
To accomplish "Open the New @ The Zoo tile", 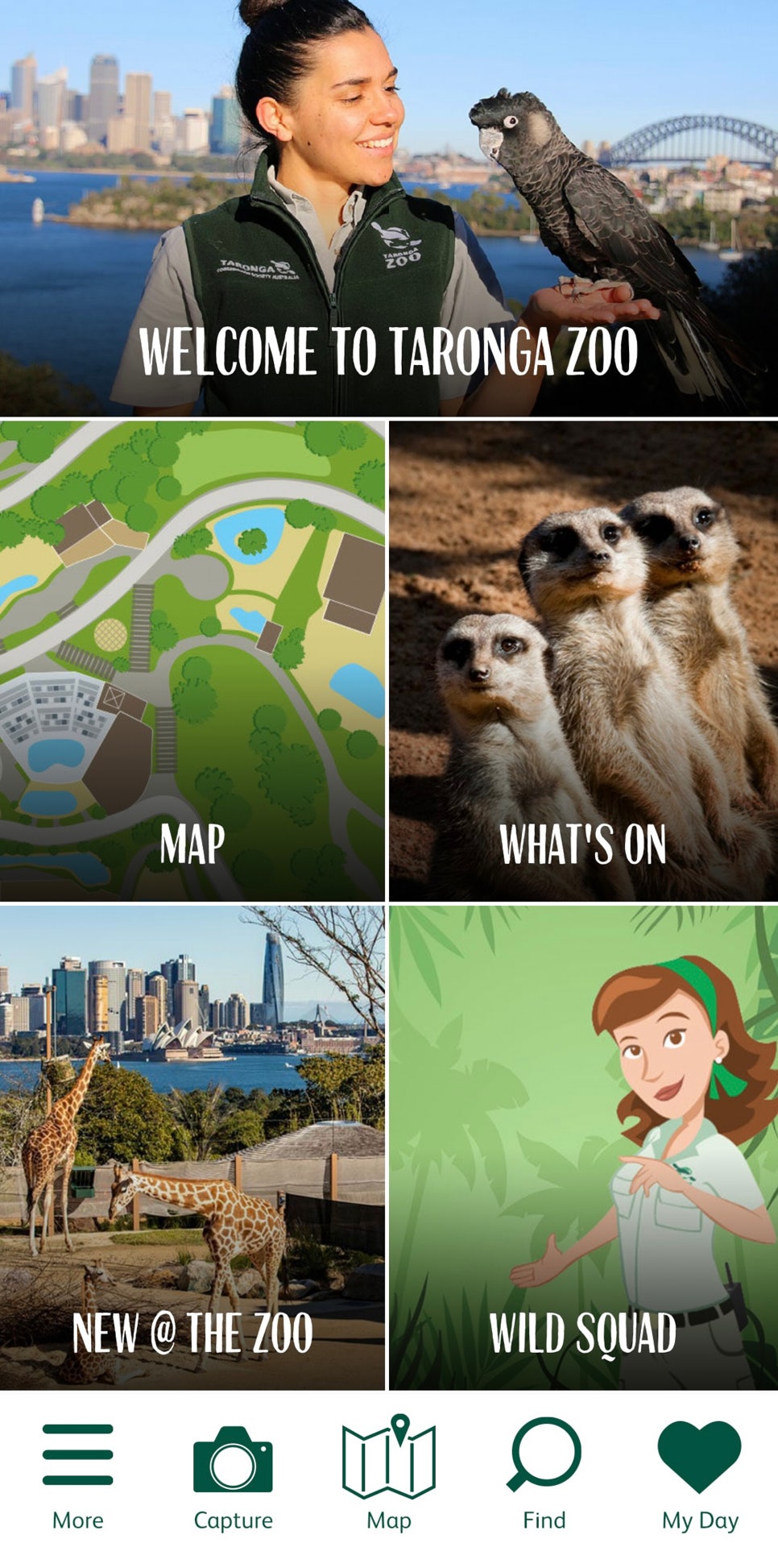I will [x=192, y=1147].
